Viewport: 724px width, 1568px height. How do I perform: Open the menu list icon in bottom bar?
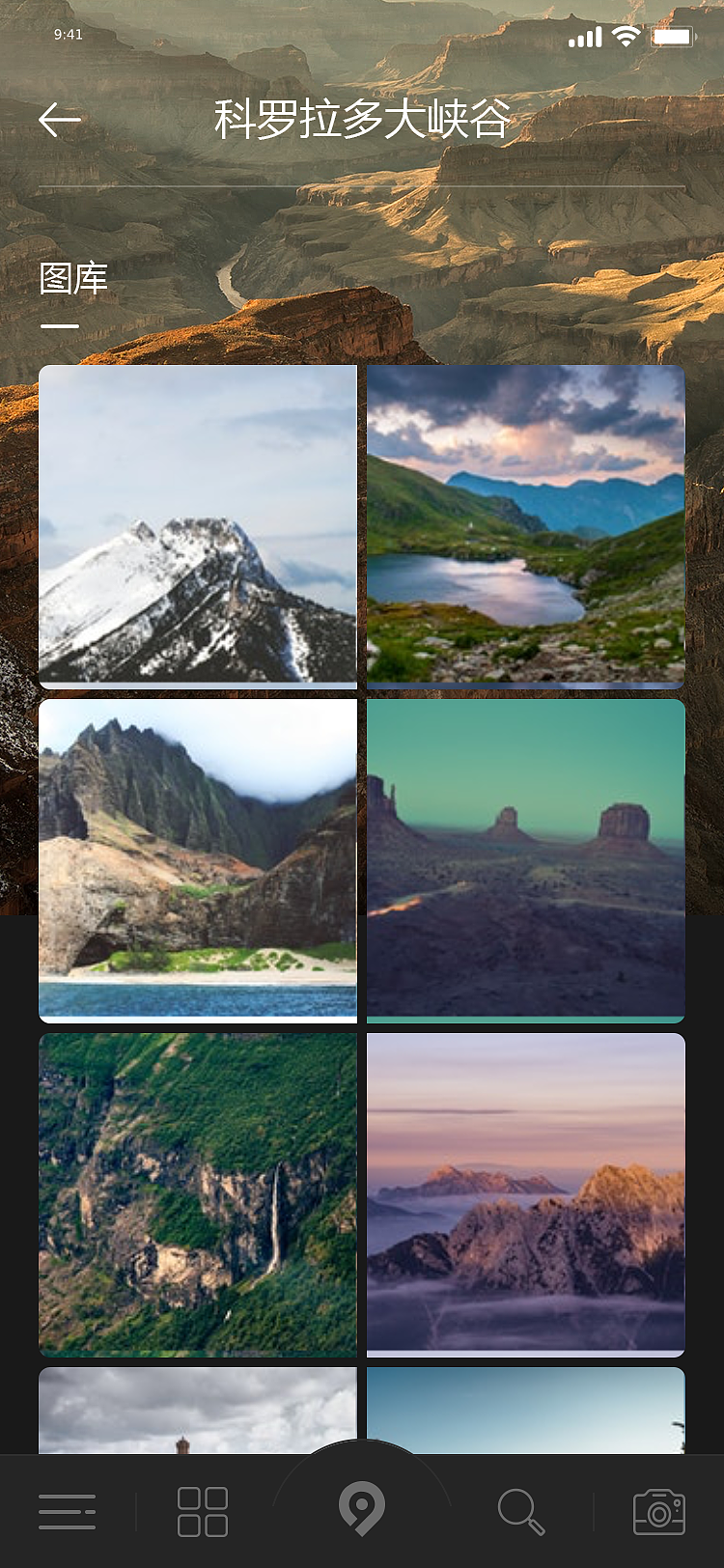68,1509
